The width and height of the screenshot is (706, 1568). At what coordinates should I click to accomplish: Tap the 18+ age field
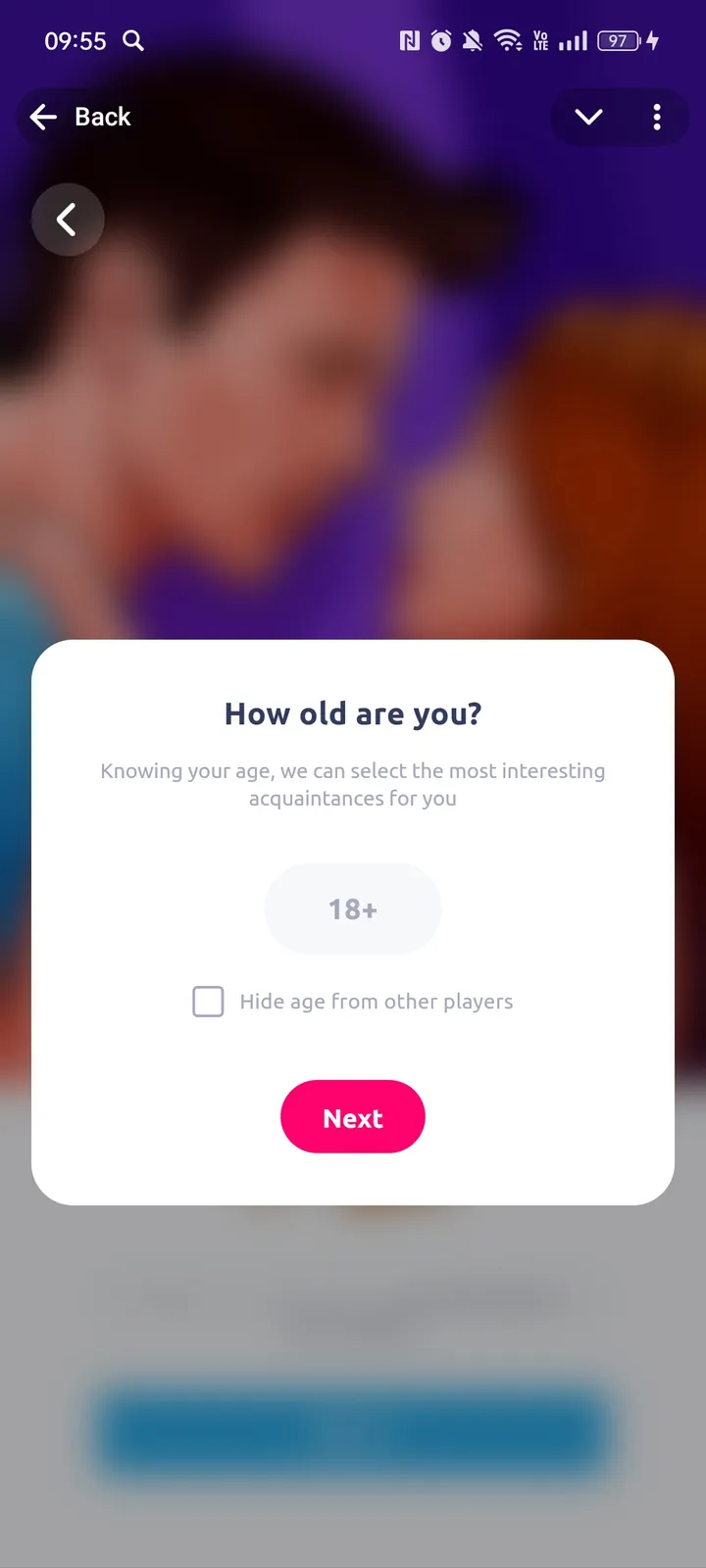coord(353,909)
